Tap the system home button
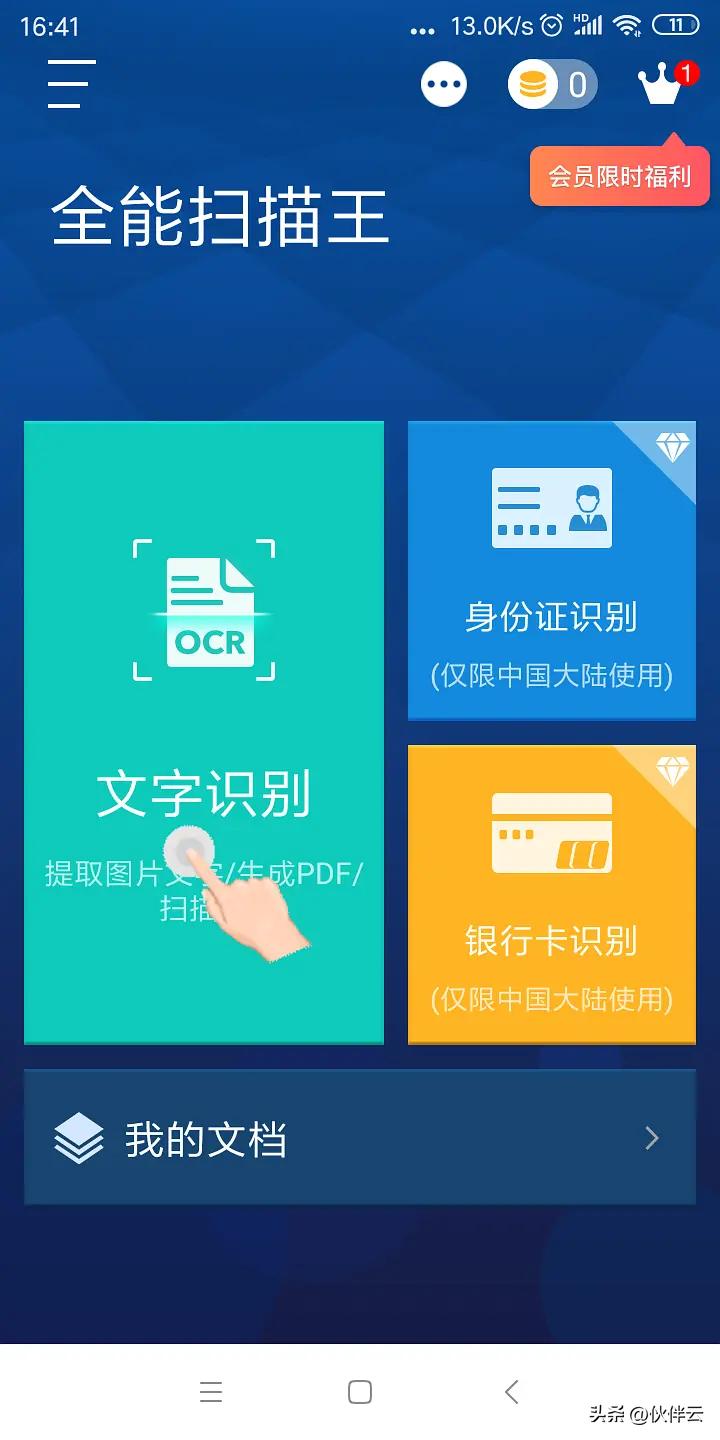Screen dimensions: 720x1440 (360, 1391)
